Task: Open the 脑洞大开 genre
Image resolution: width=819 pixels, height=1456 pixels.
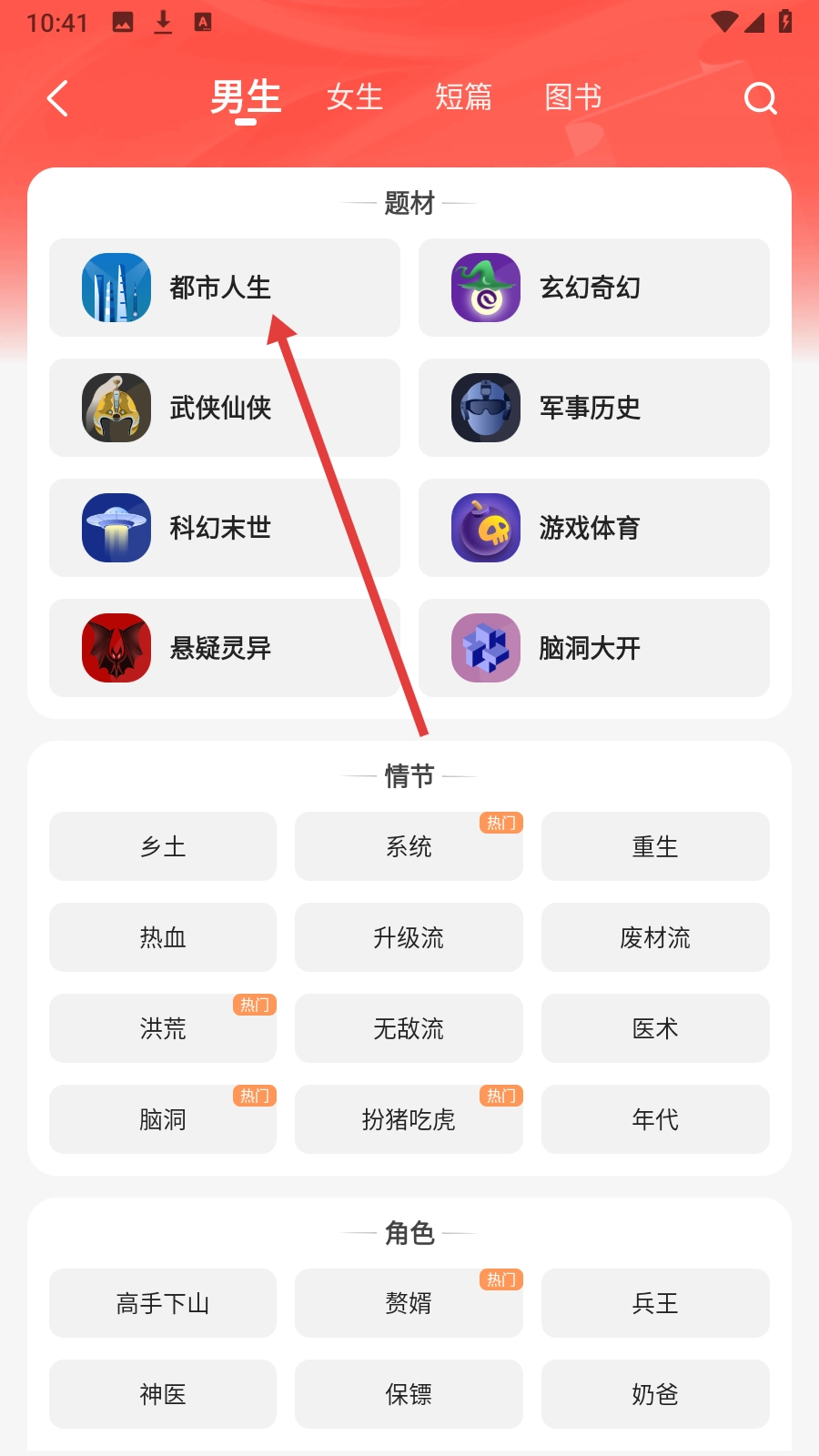Action: 593,648
